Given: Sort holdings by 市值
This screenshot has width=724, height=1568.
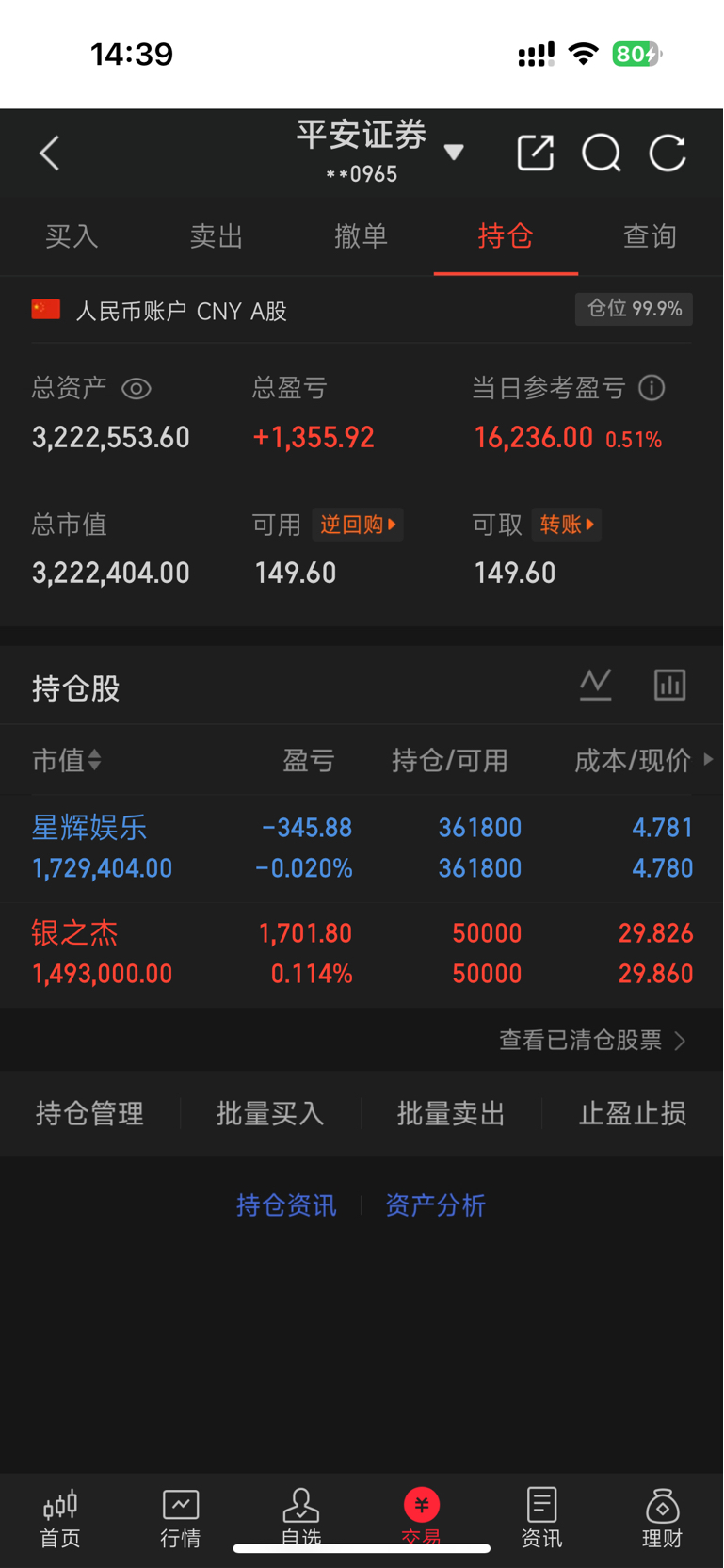Looking at the screenshot, I should [x=67, y=760].
